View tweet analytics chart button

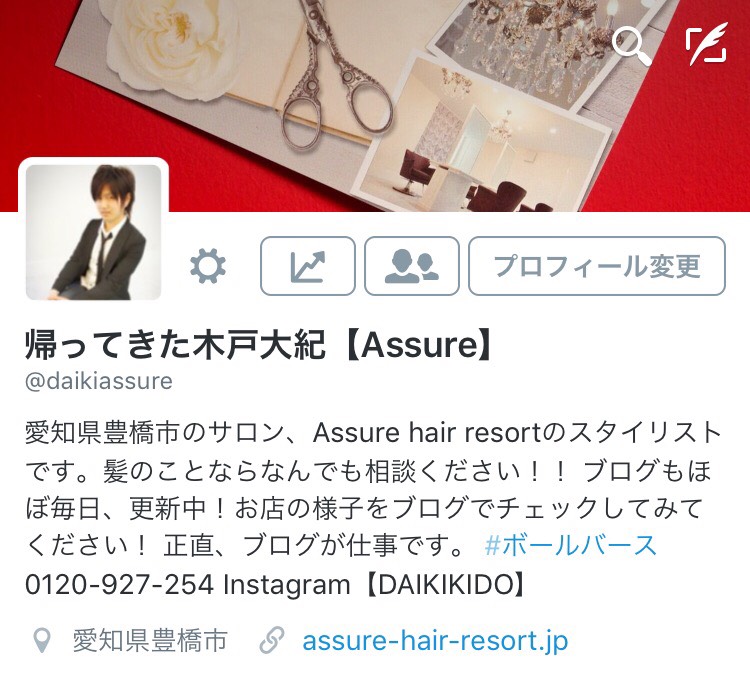coord(307,266)
